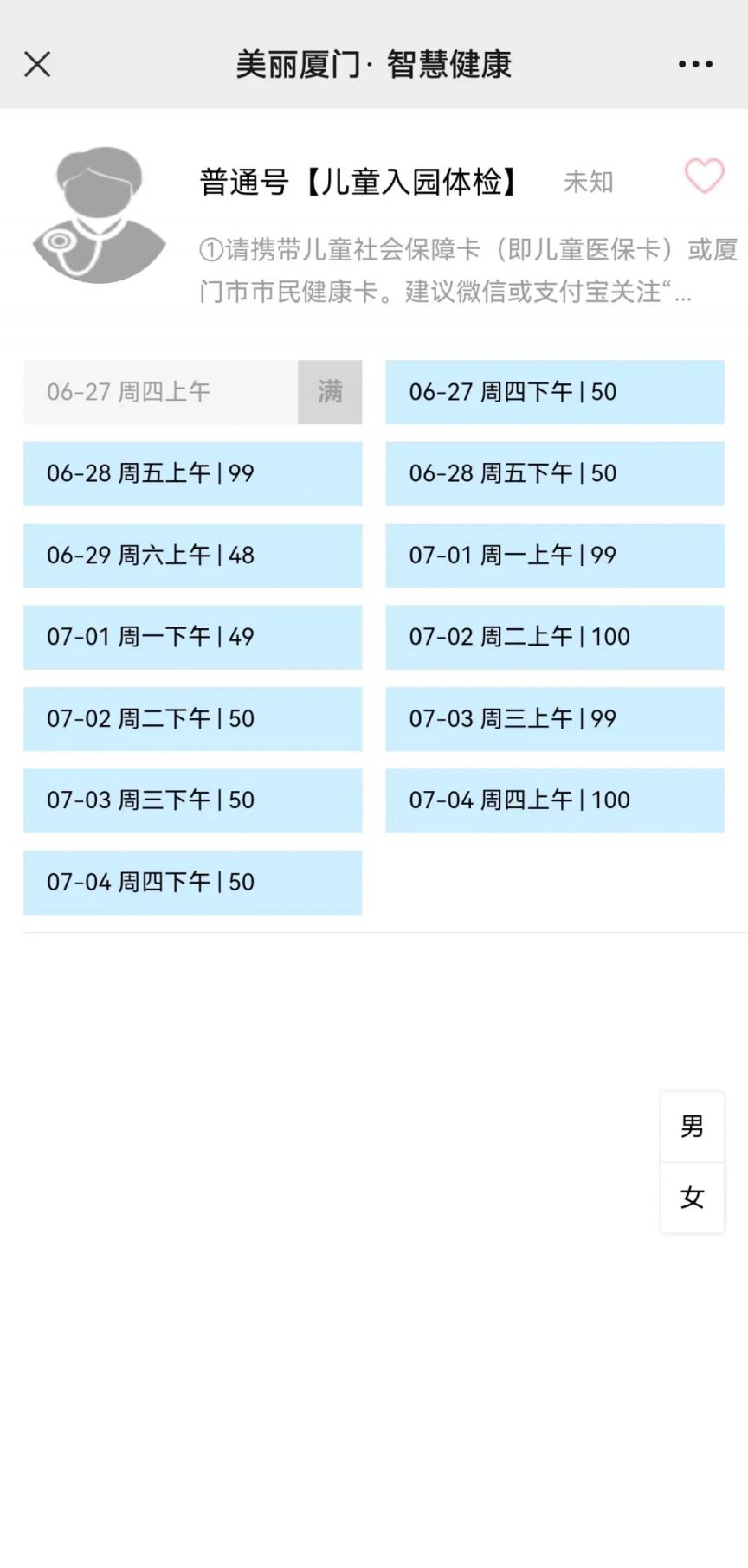Select slot 07-04 周四下午 | 50

192,883
